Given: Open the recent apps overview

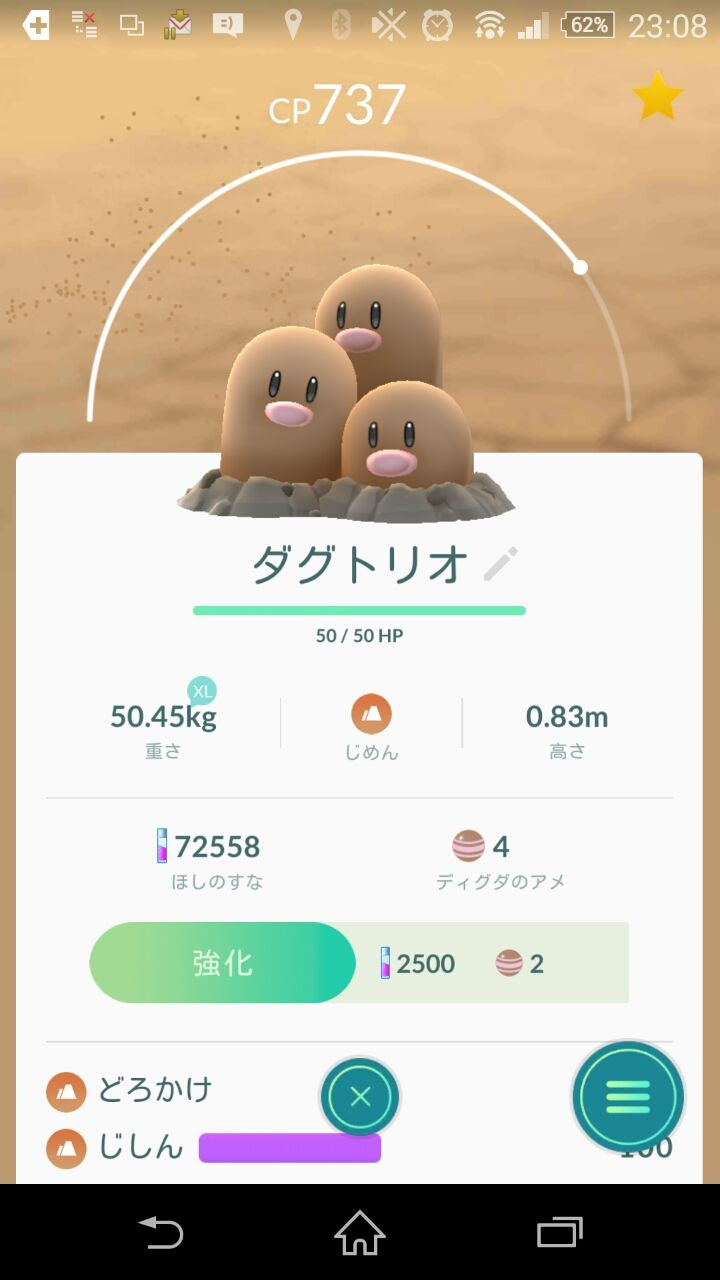Looking at the screenshot, I should [x=559, y=1232].
